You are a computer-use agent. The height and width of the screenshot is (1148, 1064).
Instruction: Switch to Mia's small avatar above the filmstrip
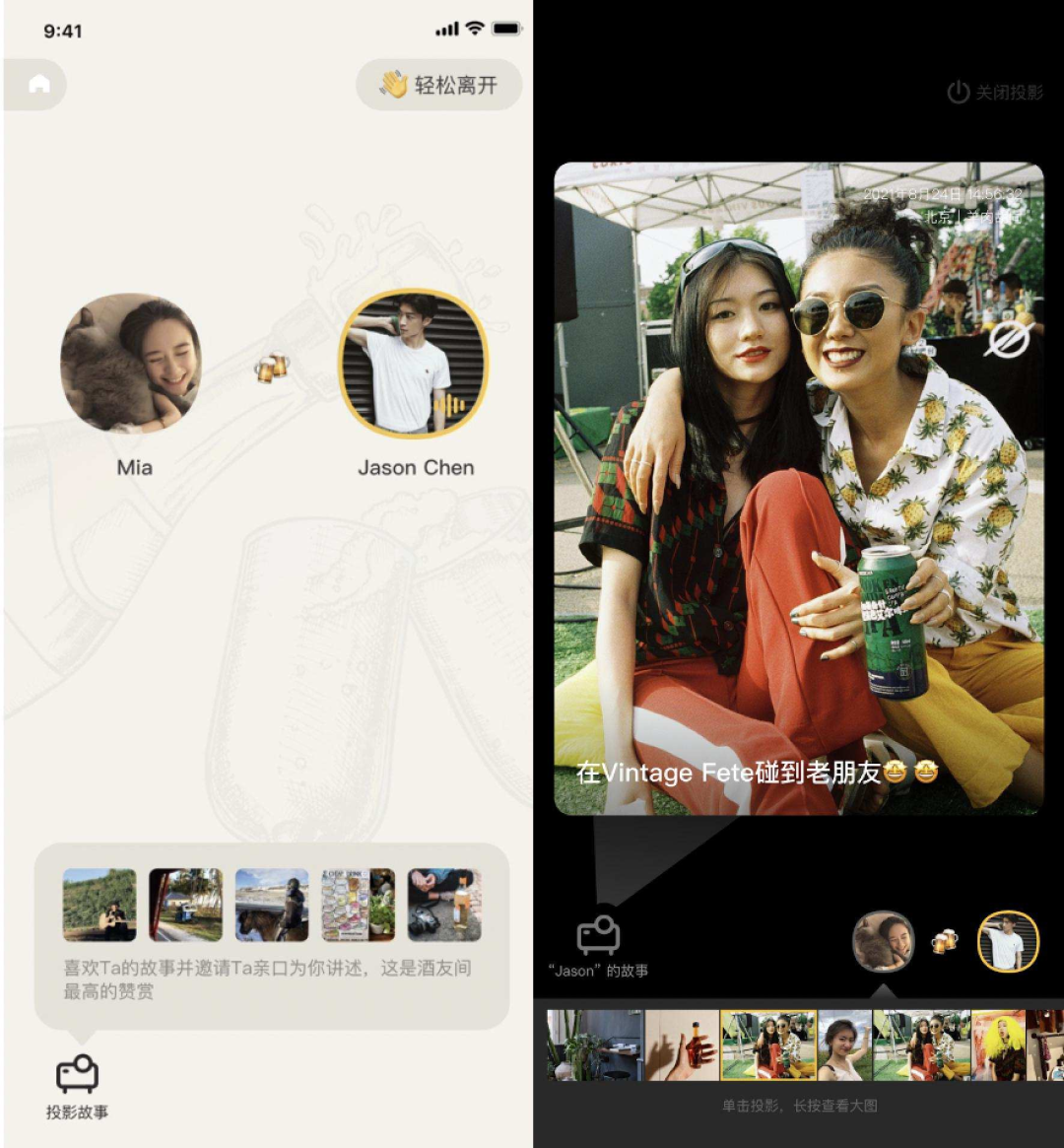(x=883, y=941)
